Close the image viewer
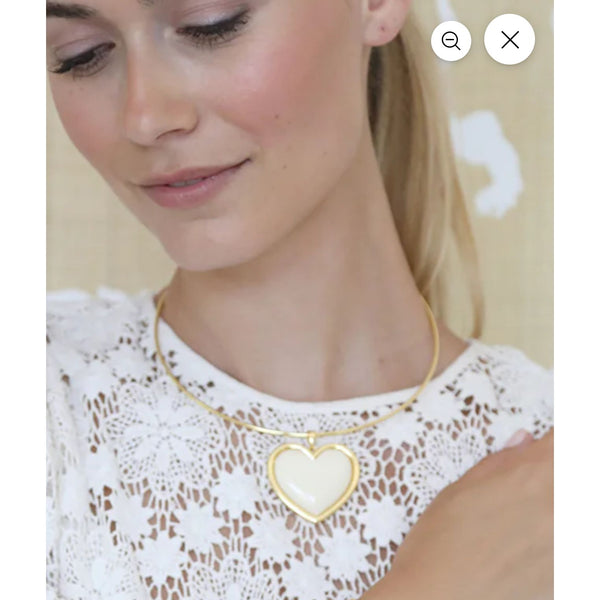The height and width of the screenshot is (600, 600). pyautogui.click(x=509, y=40)
